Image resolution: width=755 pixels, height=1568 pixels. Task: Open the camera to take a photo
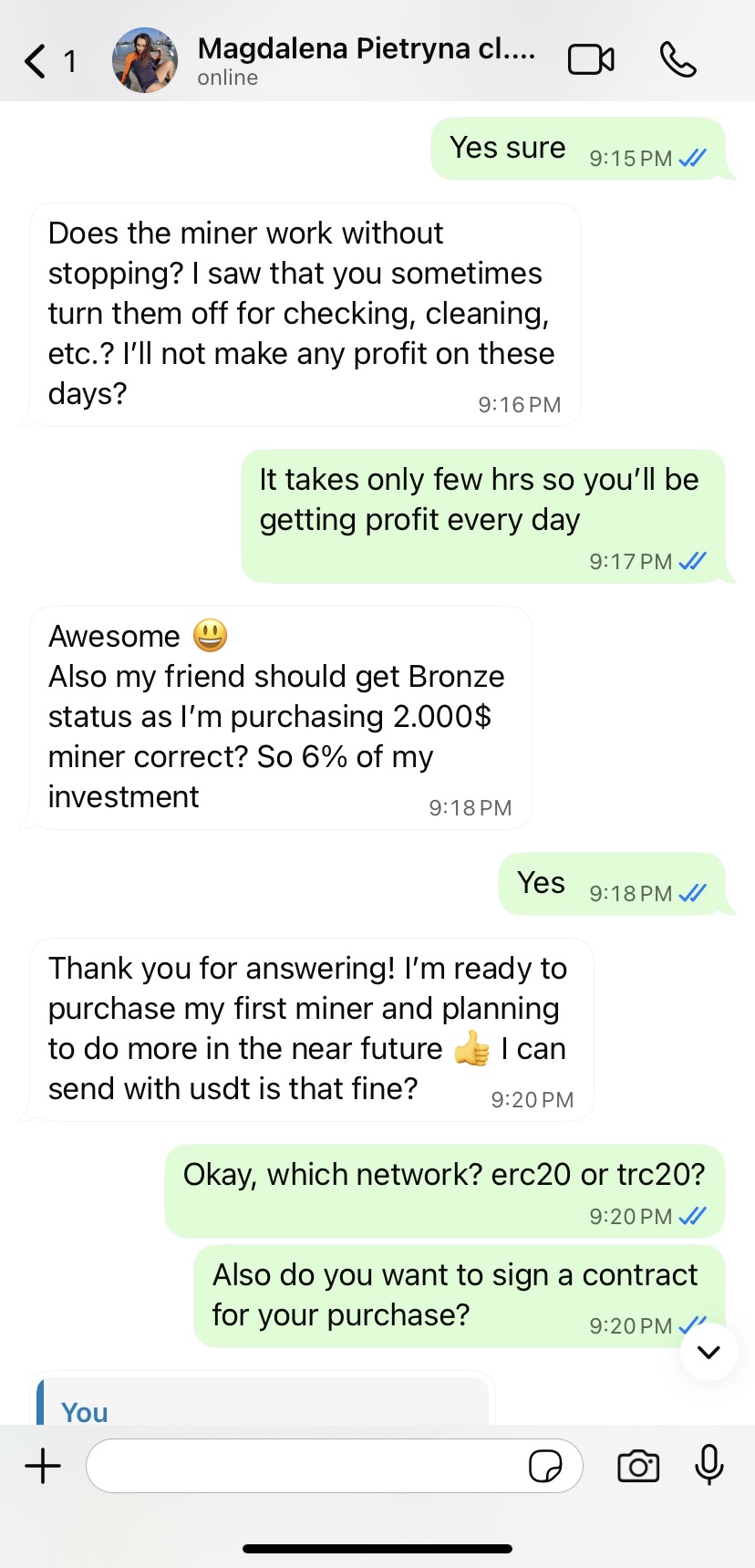pos(638,1466)
